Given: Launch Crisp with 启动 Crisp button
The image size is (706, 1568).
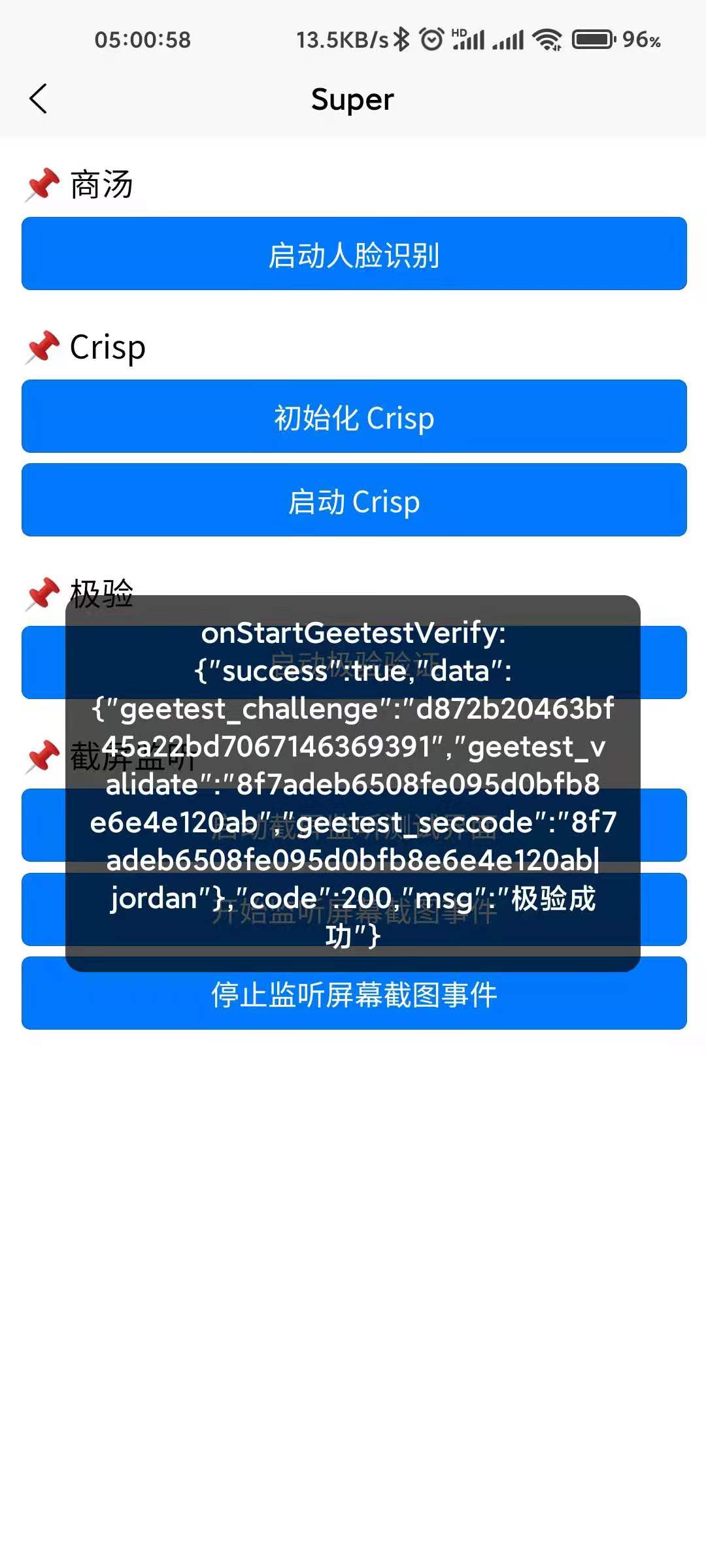Looking at the screenshot, I should (354, 500).
